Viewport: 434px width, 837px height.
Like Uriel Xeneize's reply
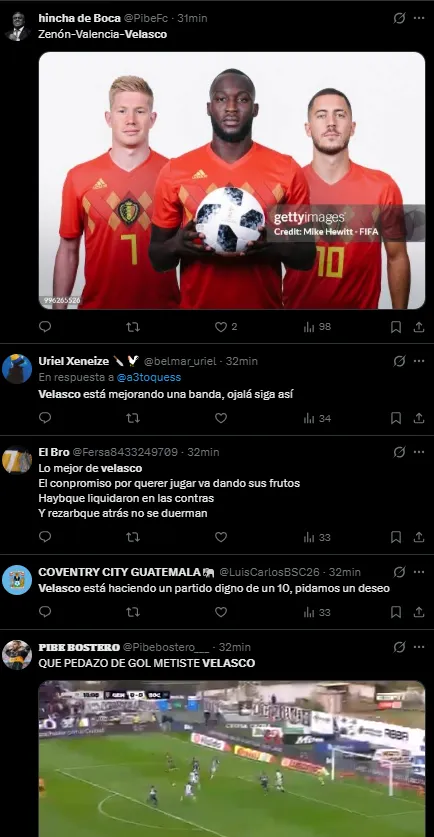(221, 418)
